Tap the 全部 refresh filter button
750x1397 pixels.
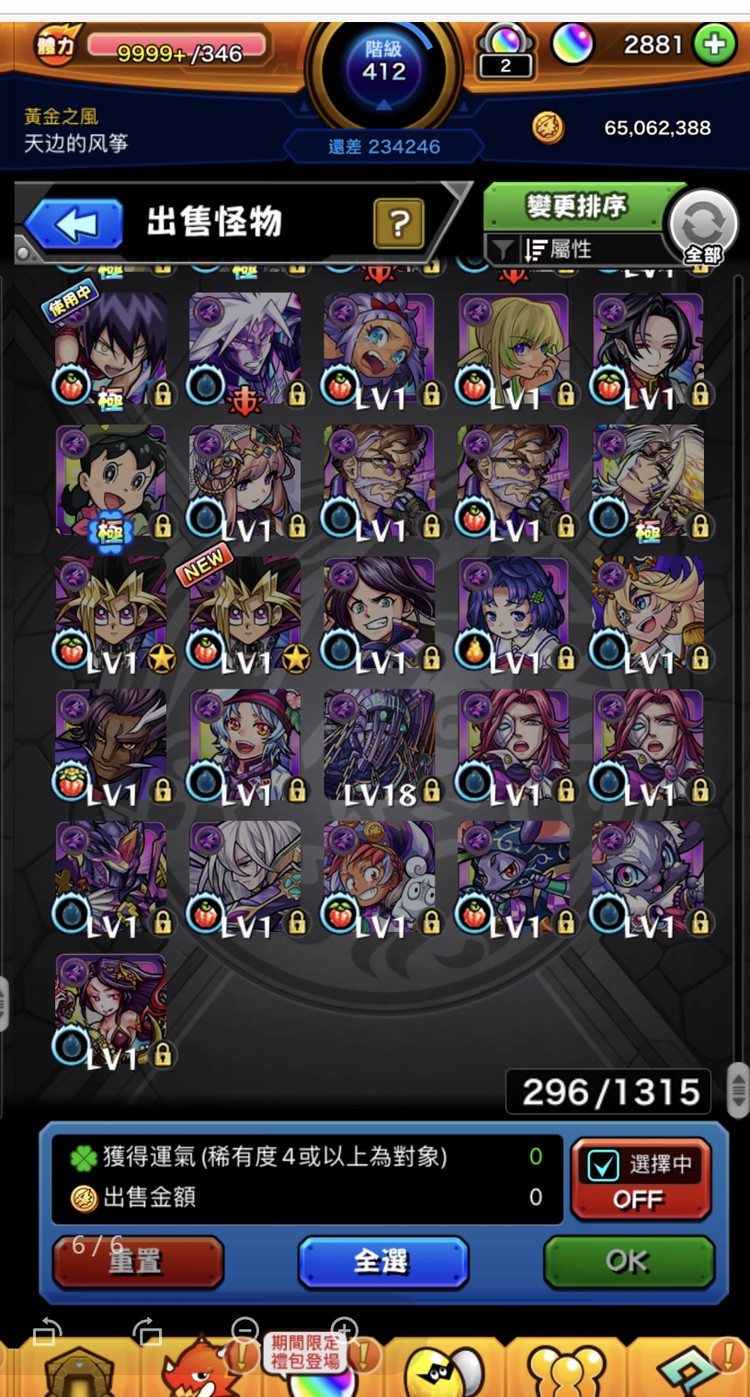tap(702, 229)
